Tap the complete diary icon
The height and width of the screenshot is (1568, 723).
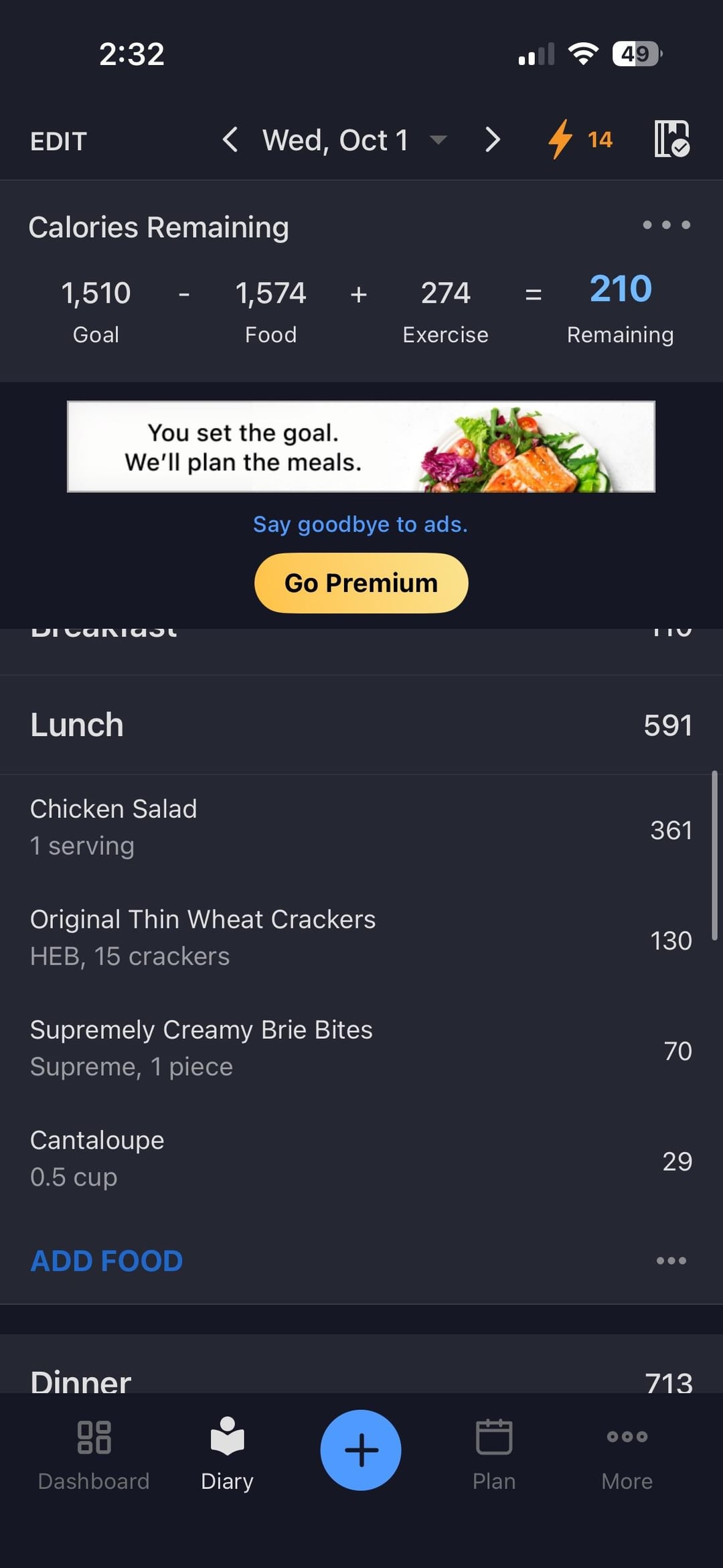(671, 139)
